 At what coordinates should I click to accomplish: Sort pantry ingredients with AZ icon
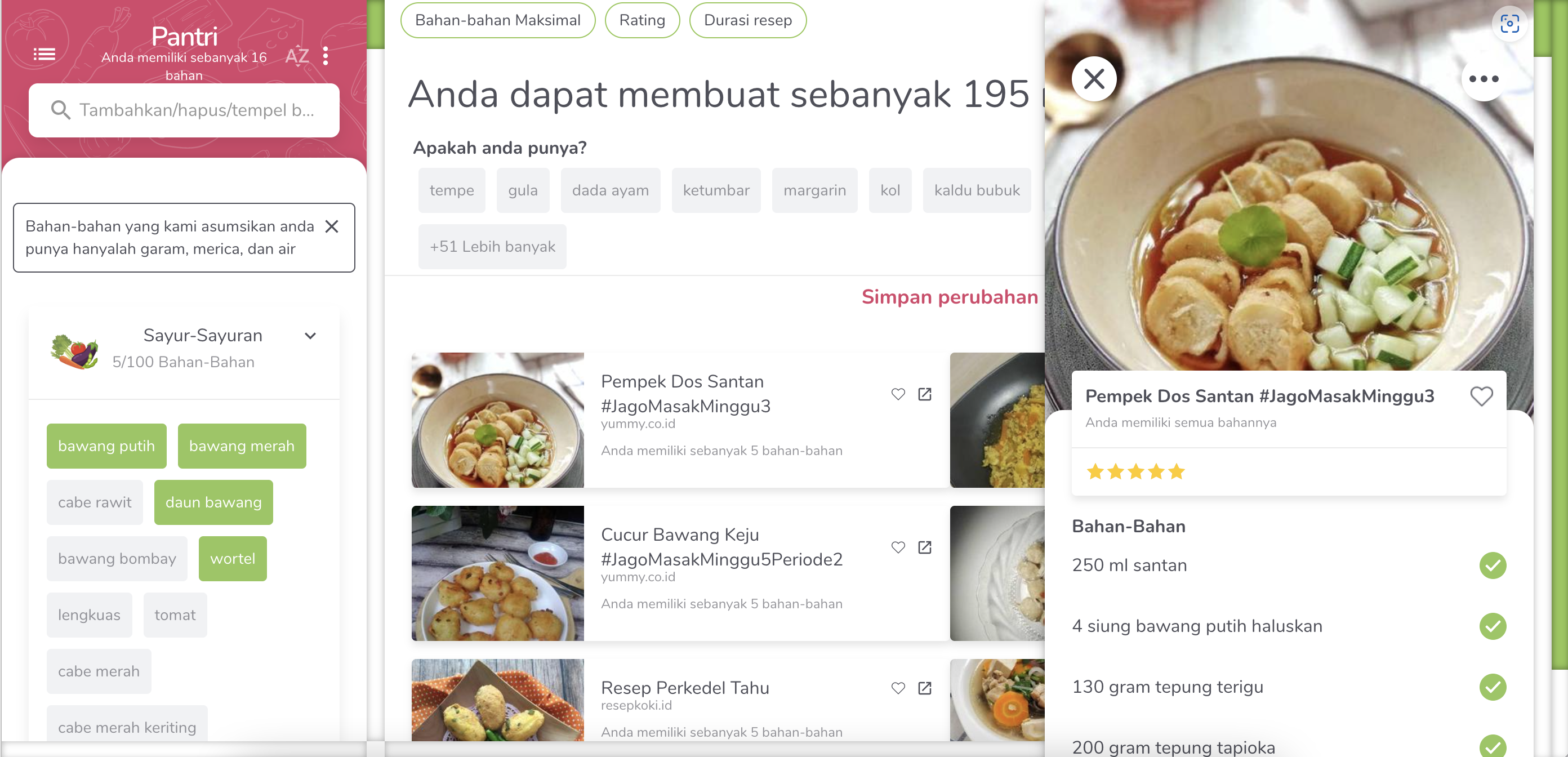click(297, 56)
